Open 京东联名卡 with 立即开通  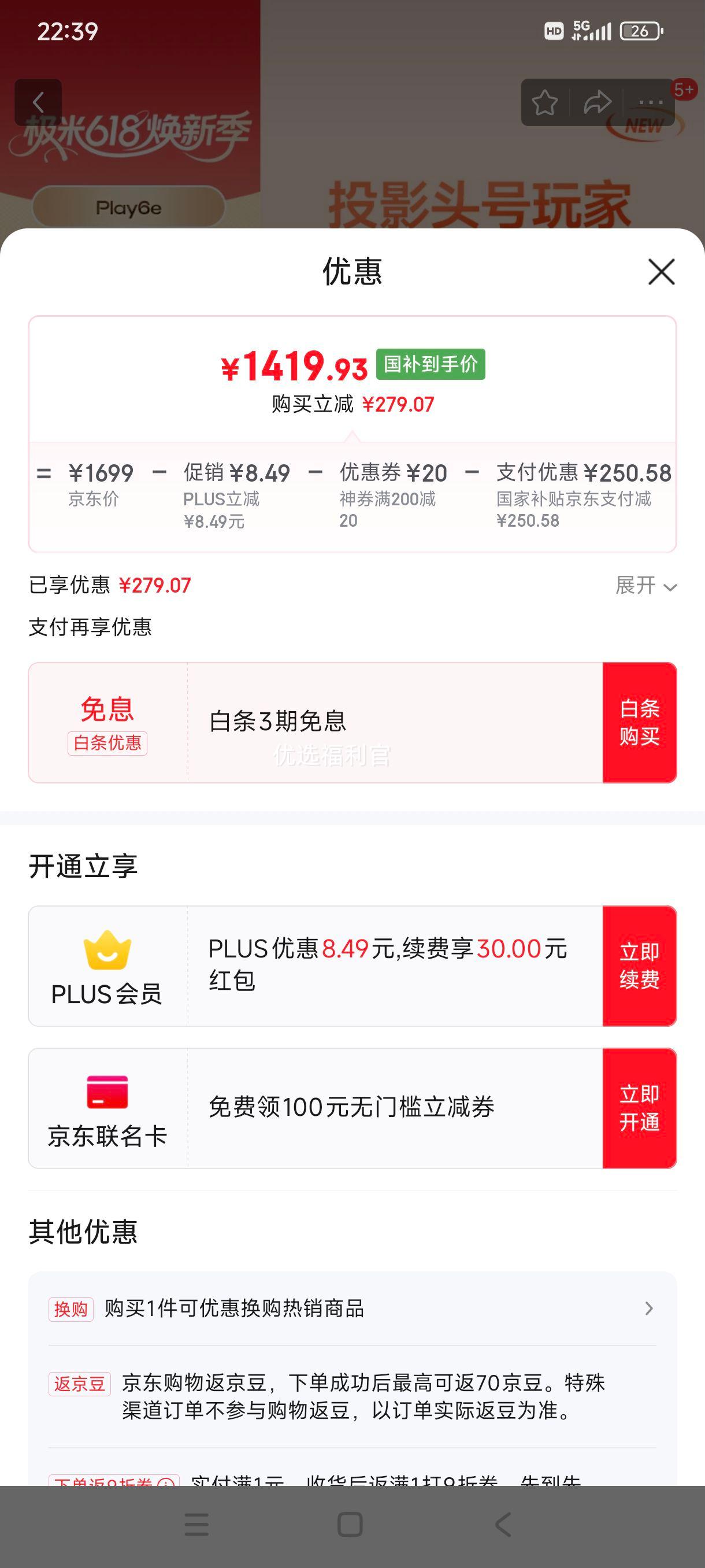click(x=639, y=1108)
